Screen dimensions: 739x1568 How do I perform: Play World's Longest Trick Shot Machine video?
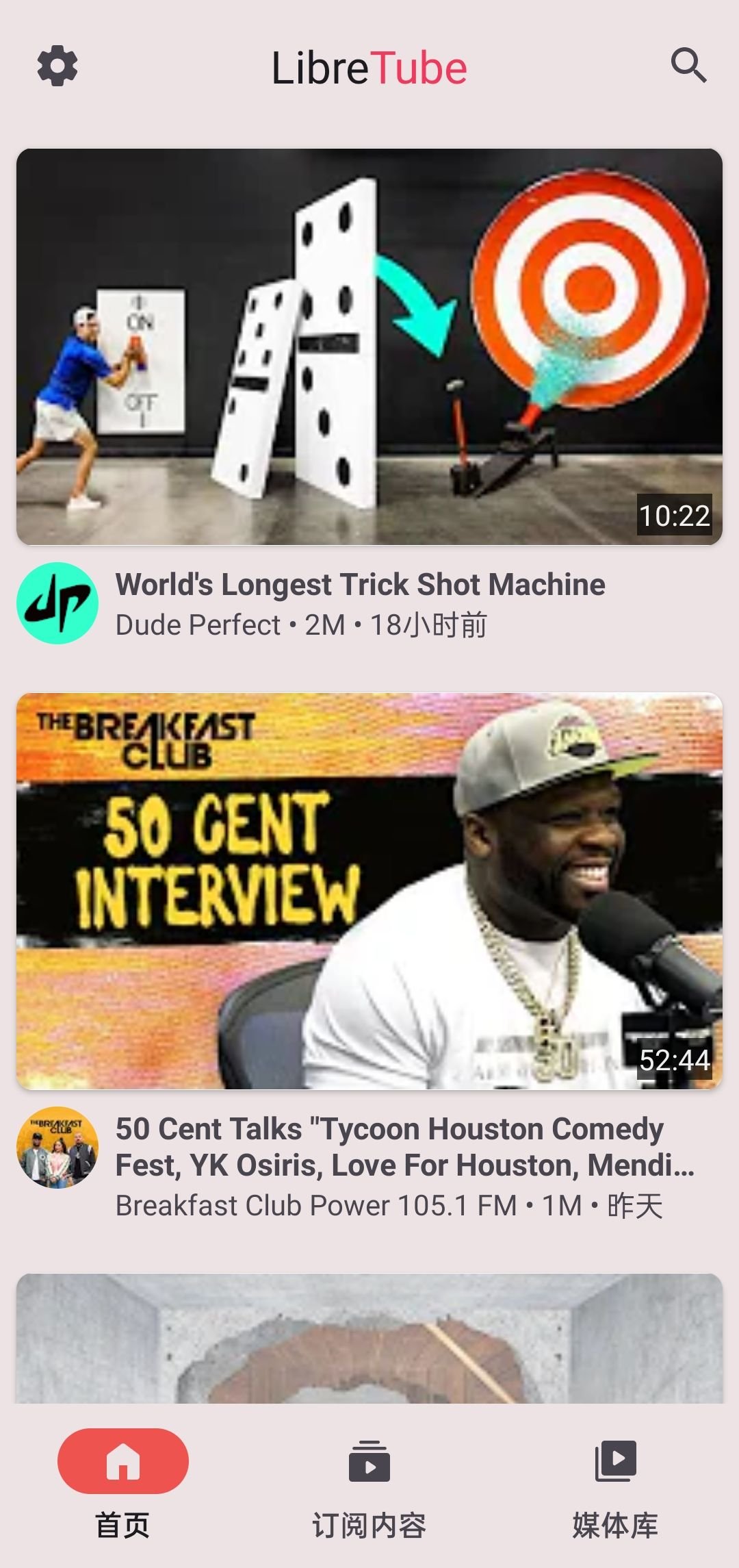(369, 346)
